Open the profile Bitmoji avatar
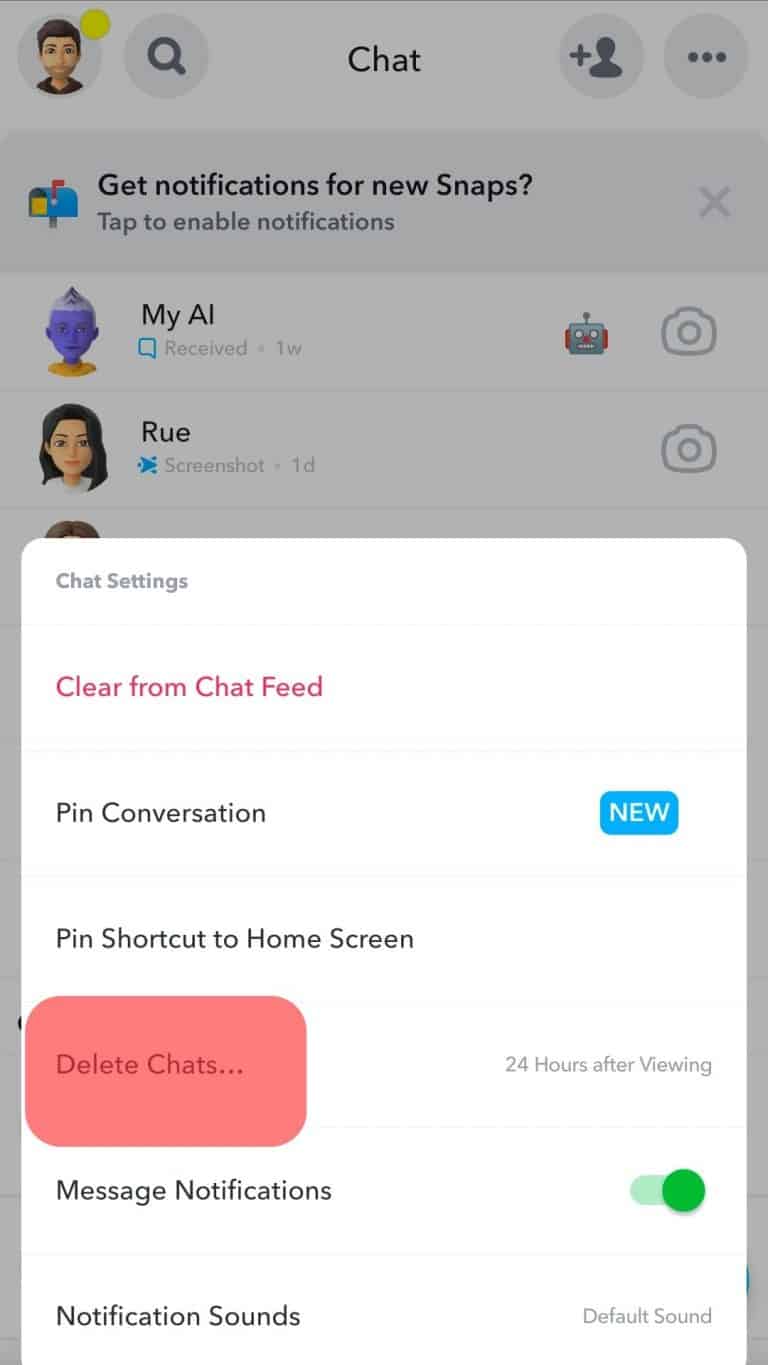Viewport: 768px width, 1365px height. [59, 56]
